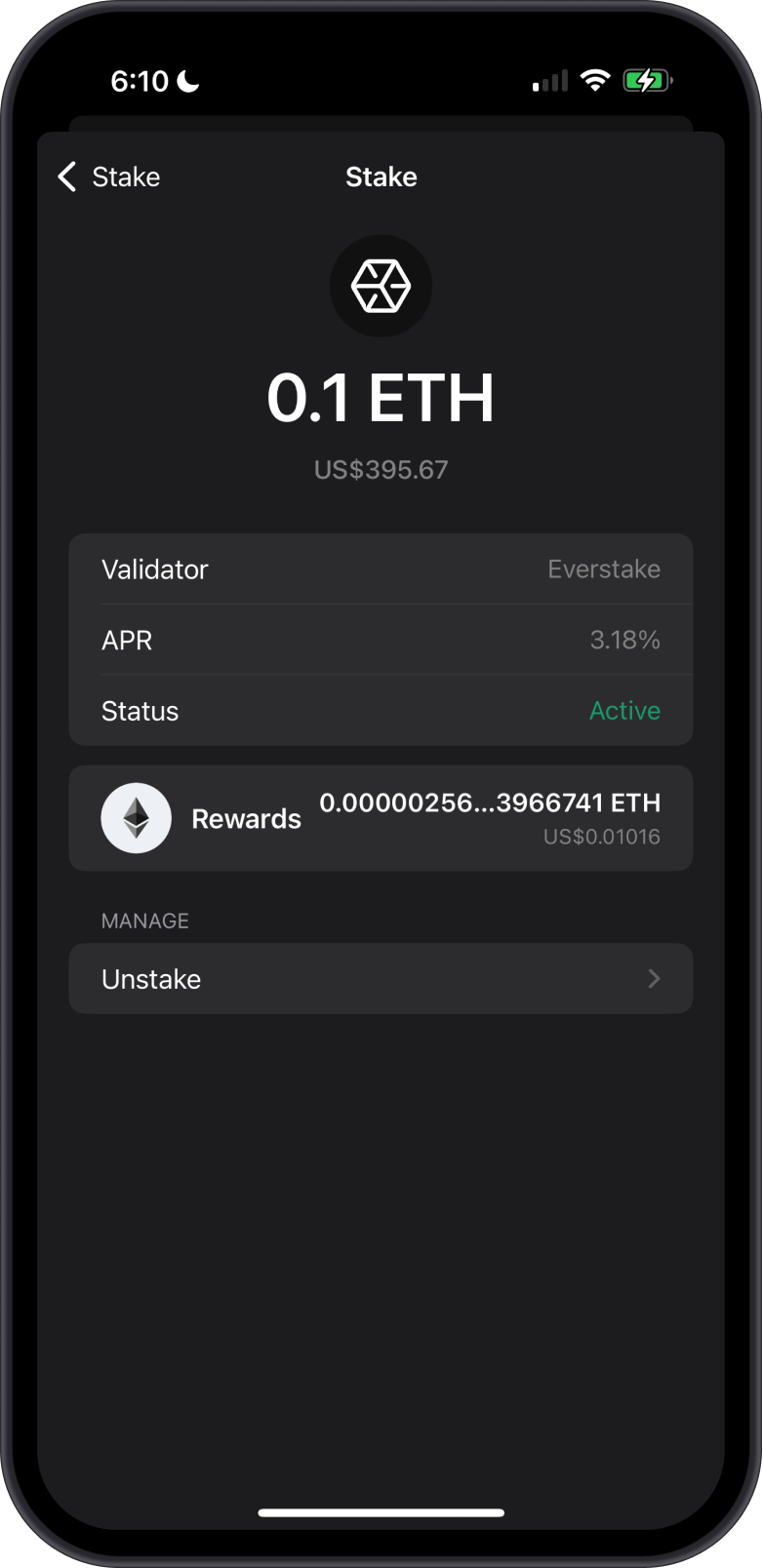Click the charging battery icon

647,80
